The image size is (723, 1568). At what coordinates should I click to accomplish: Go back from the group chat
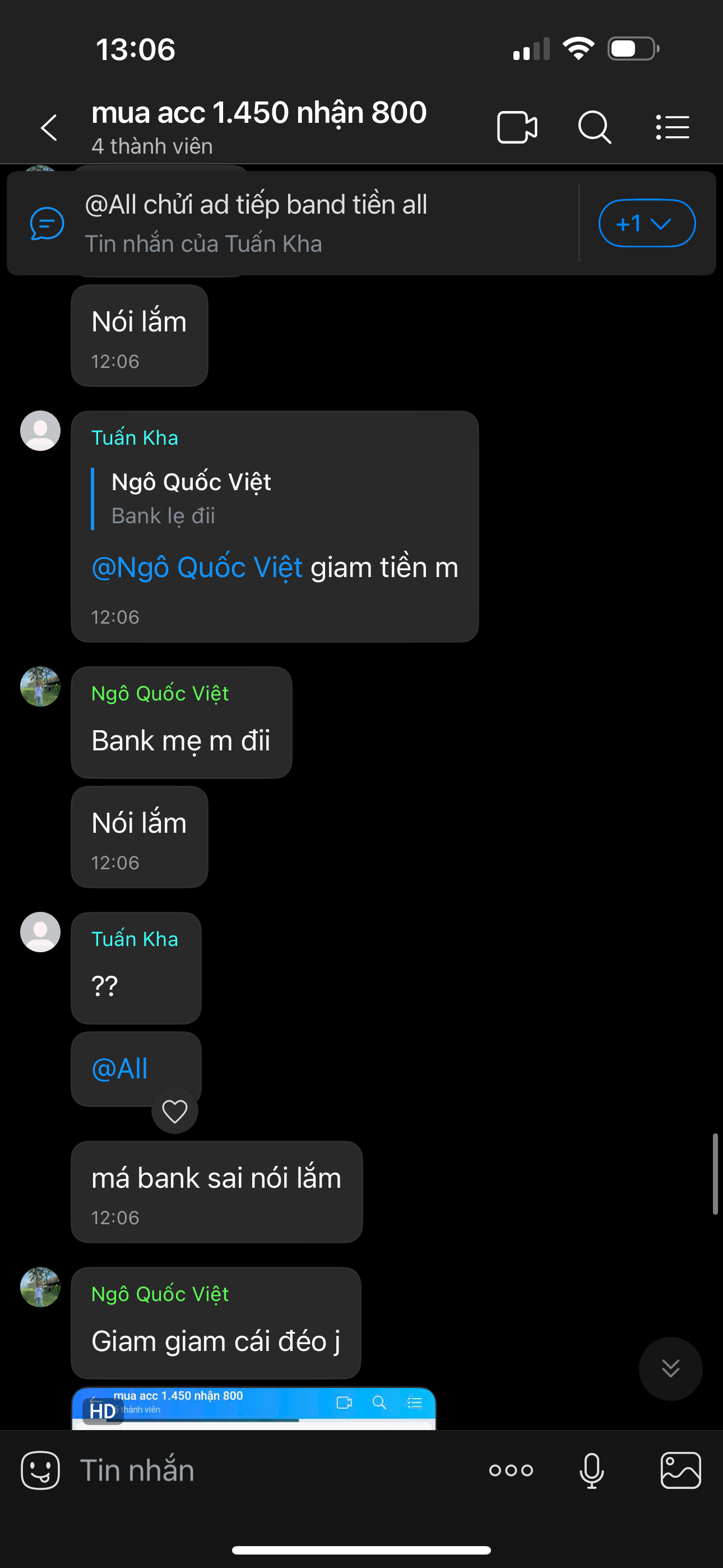coord(49,127)
